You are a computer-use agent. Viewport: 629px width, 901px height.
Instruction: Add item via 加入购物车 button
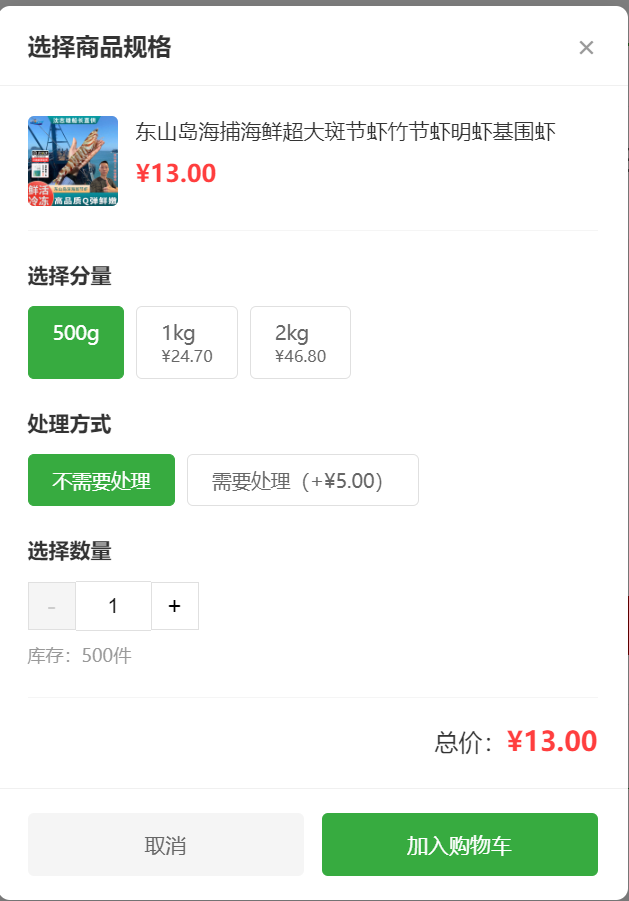tap(459, 845)
